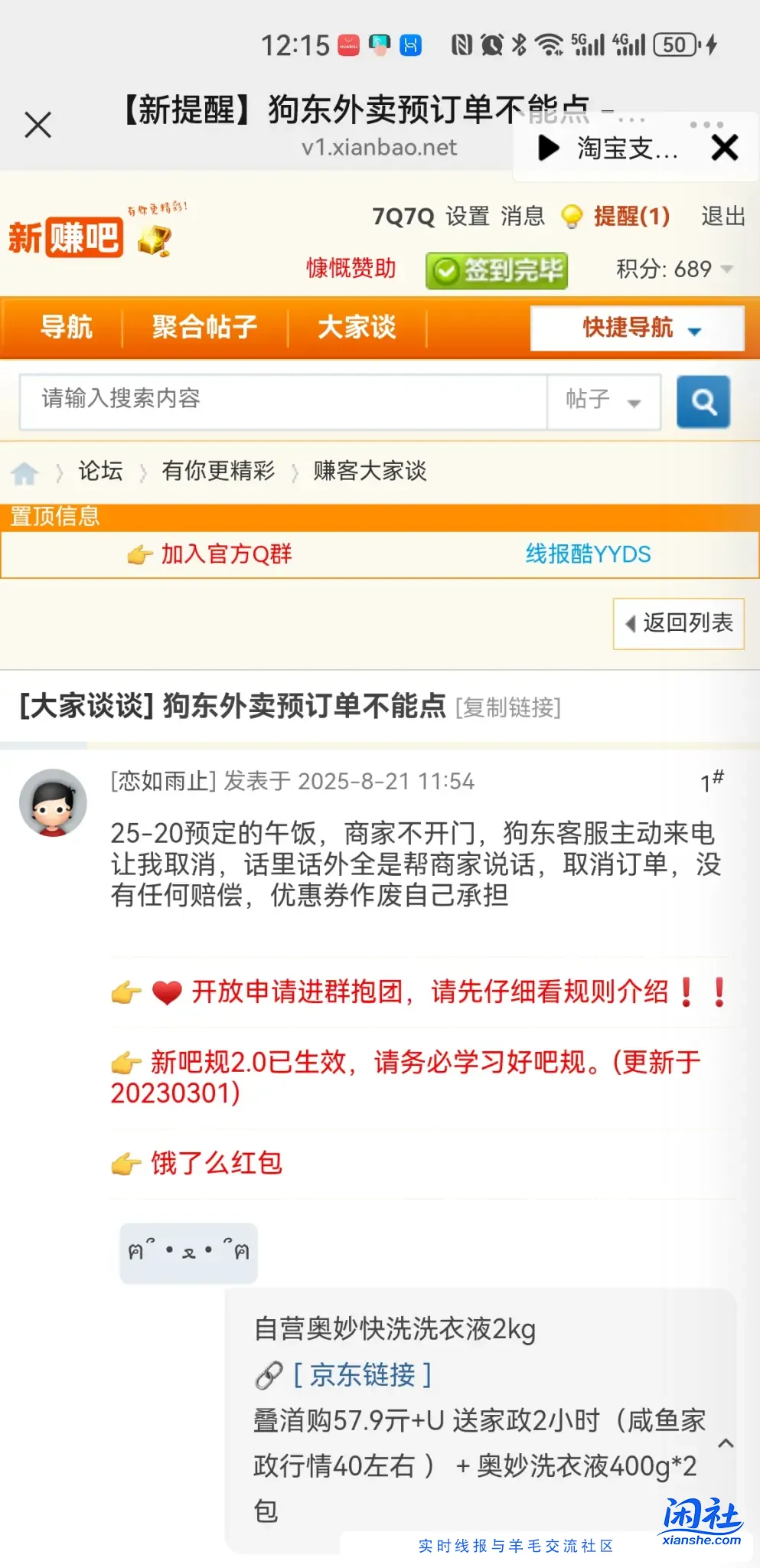Viewport: 760px width, 1568px height.
Task: Click the green 签到完毕 button
Action: click(496, 269)
